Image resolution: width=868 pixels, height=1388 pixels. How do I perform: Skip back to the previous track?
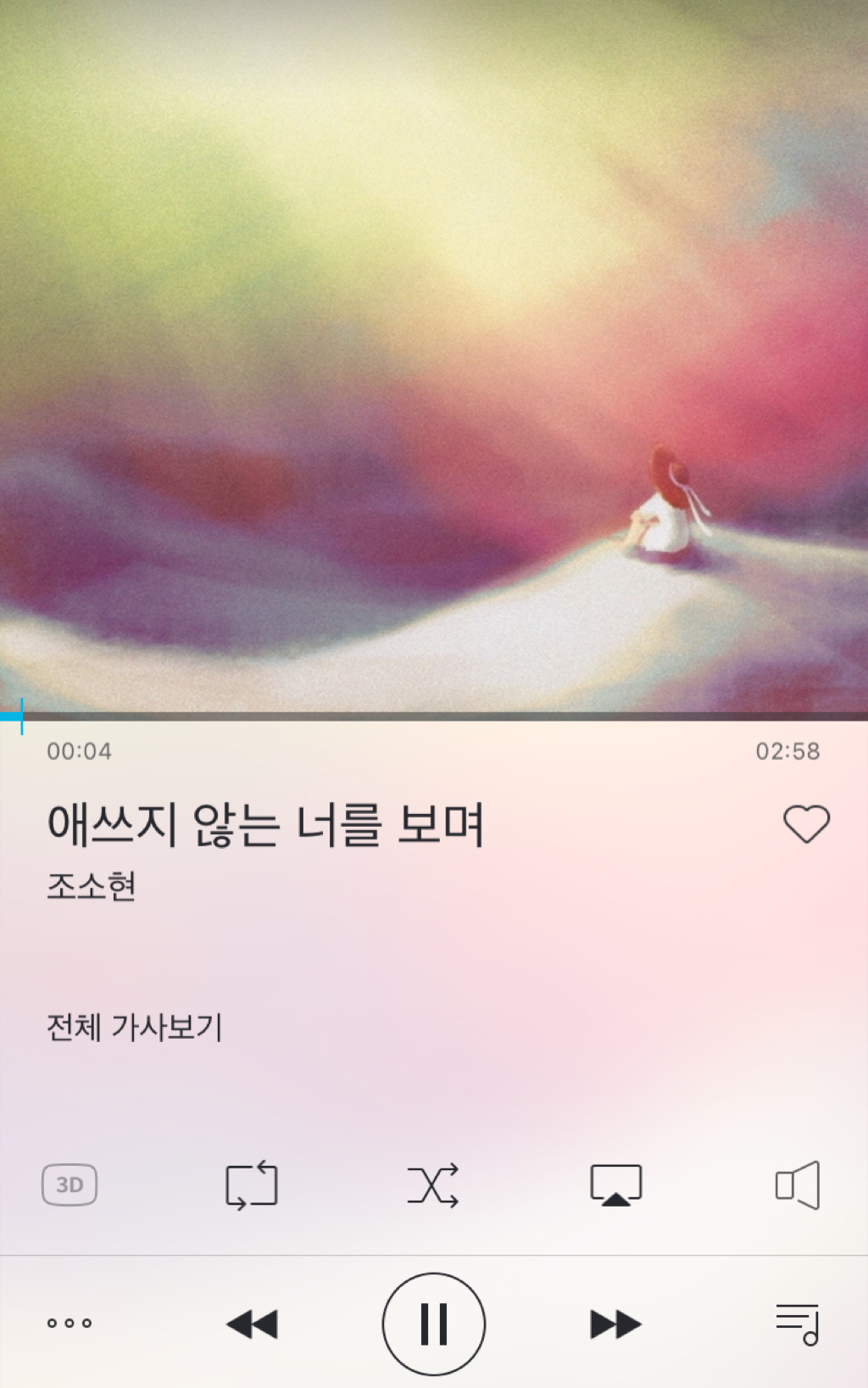[252, 1324]
